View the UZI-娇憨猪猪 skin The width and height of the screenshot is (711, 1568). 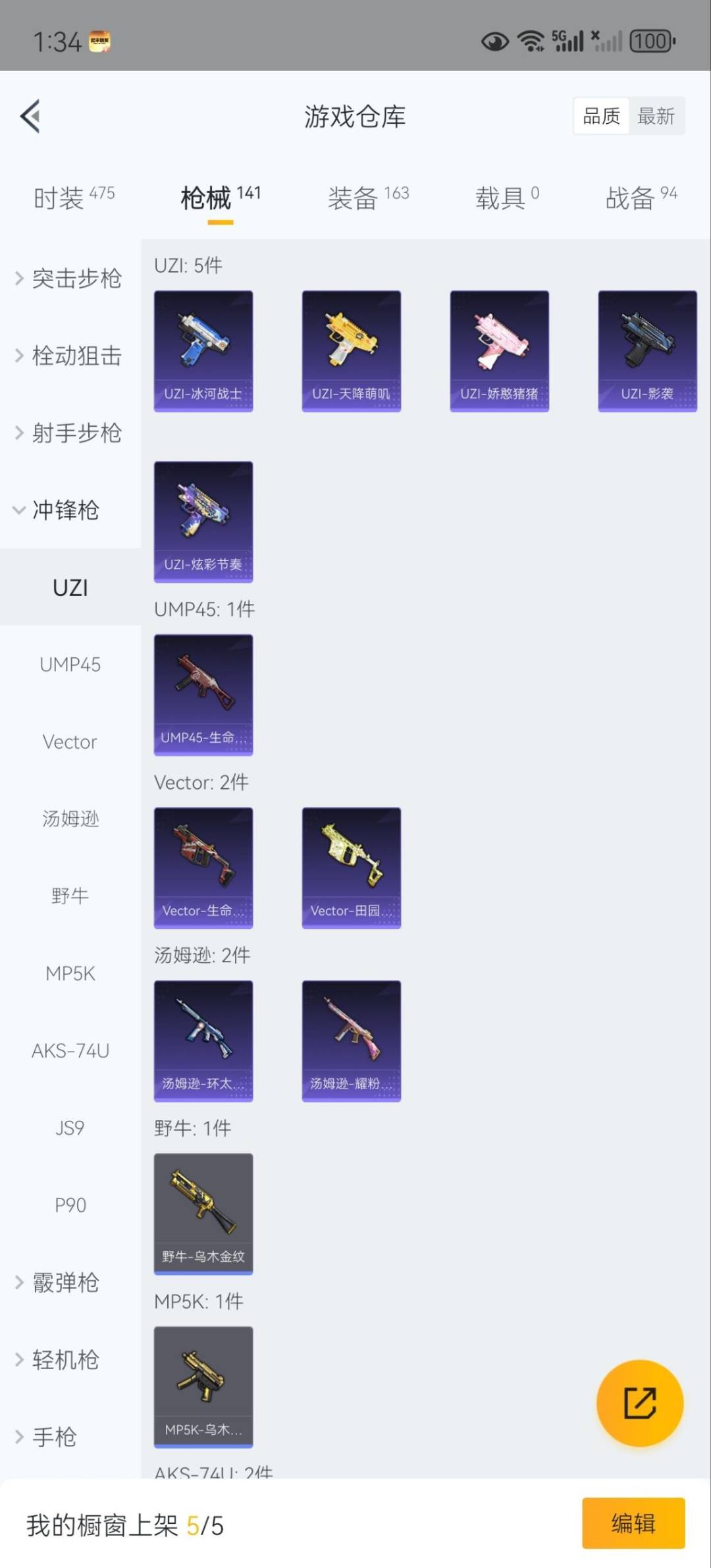pos(499,351)
